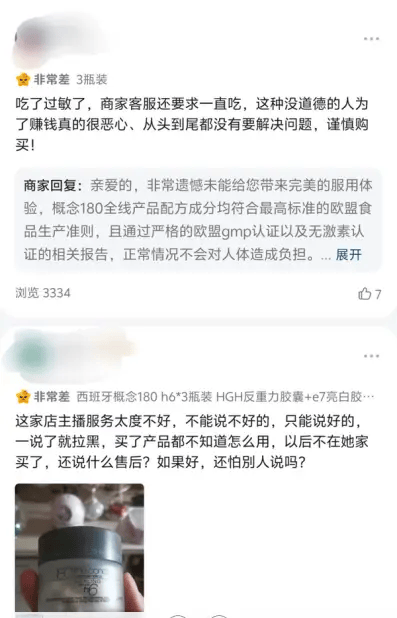Viewport: 397px width, 618px height.
Task: Open the h6 jar photo in the review
Action: point(80,547)
